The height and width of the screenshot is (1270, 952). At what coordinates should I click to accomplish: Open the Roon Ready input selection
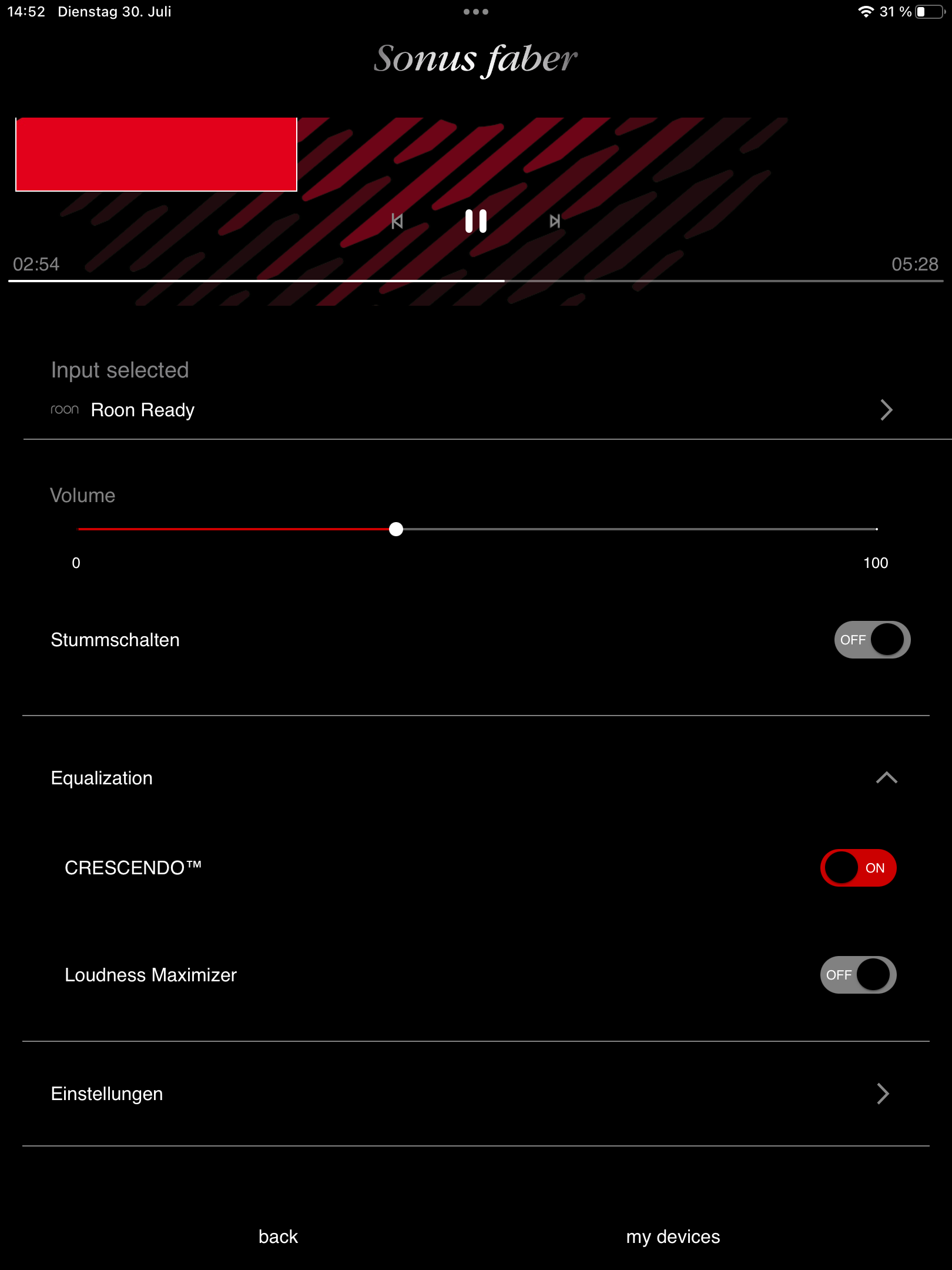click(470, 410)
